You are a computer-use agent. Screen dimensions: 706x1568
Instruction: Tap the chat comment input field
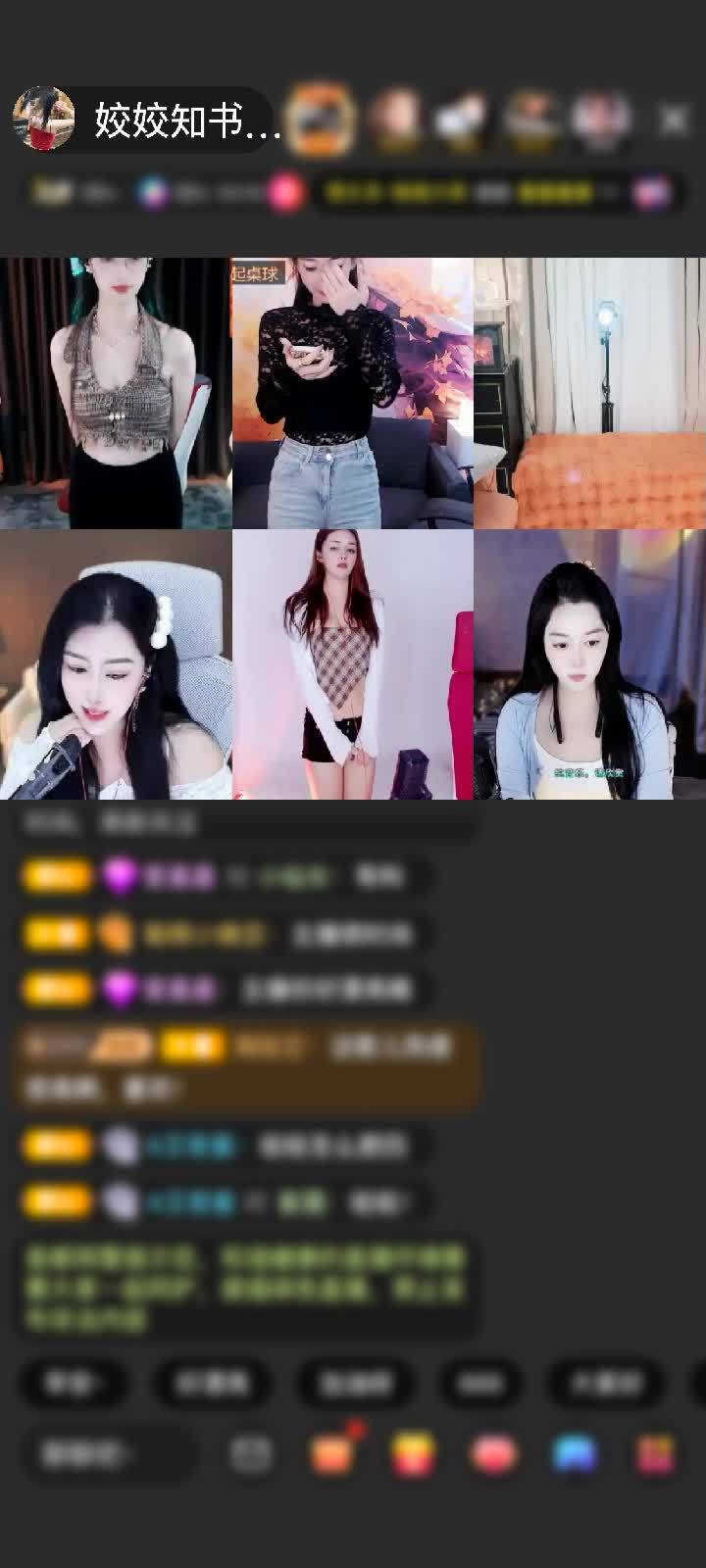110,1454
